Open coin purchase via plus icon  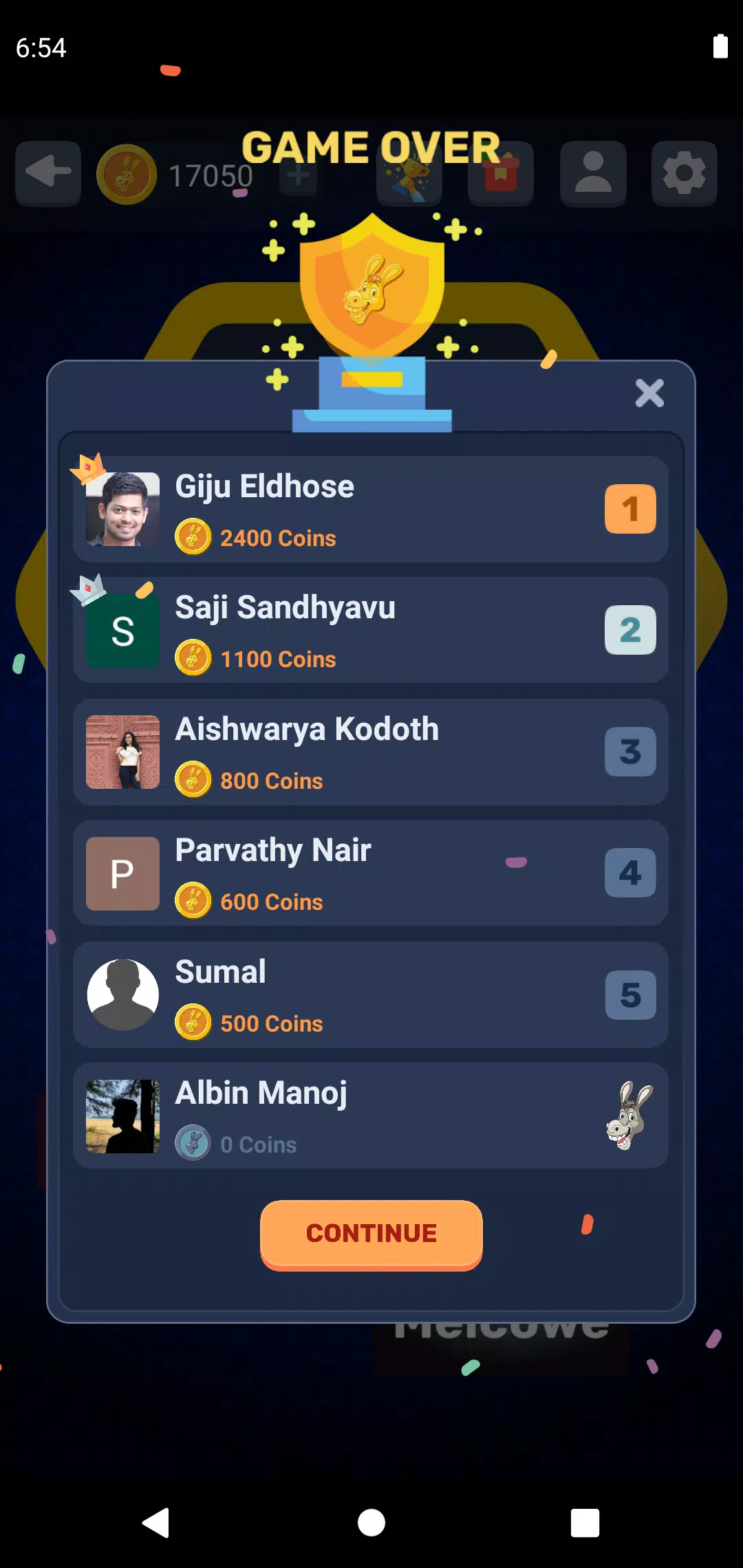coord(299,173)
